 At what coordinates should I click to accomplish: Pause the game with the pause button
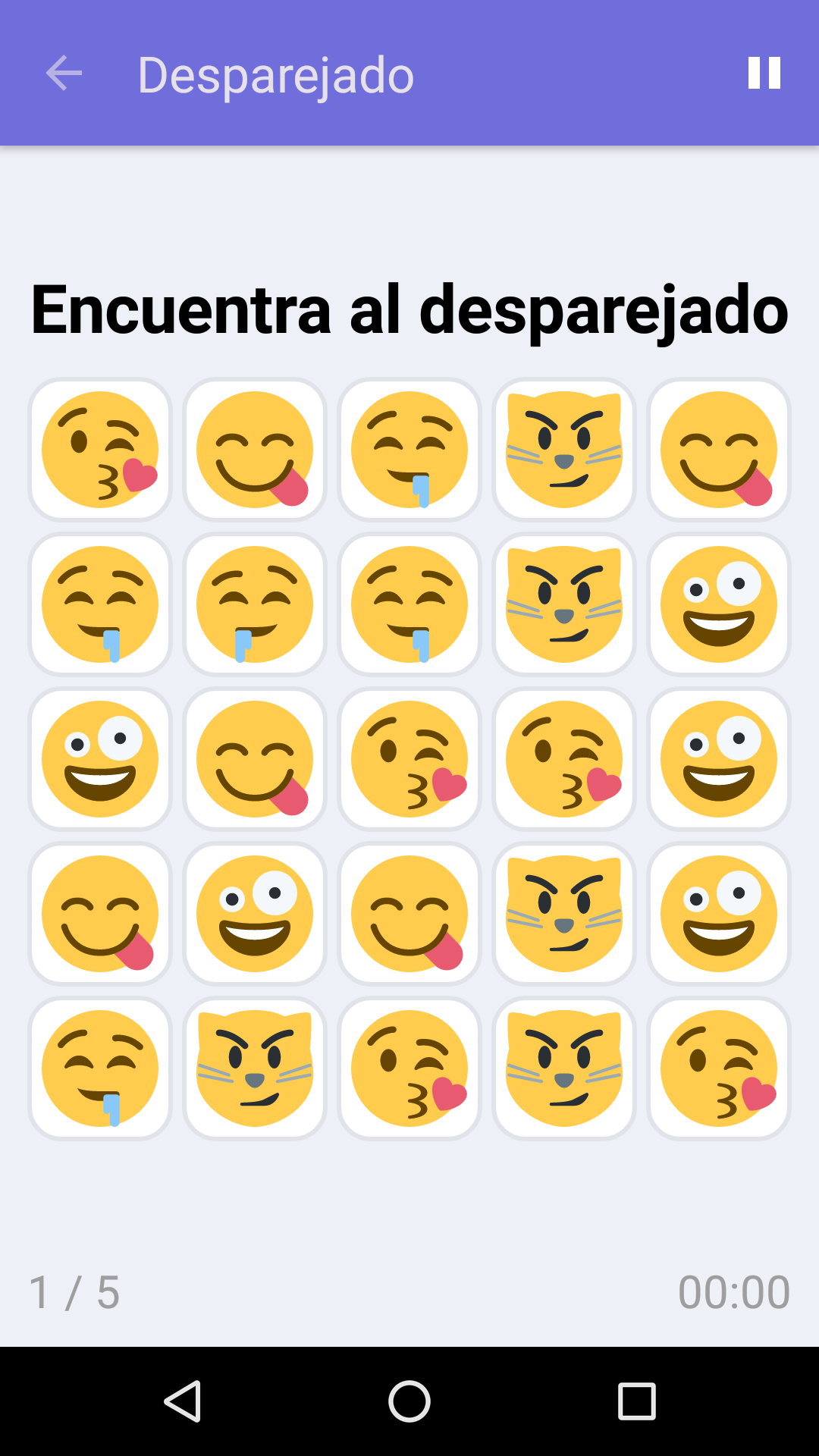[764, 74]
